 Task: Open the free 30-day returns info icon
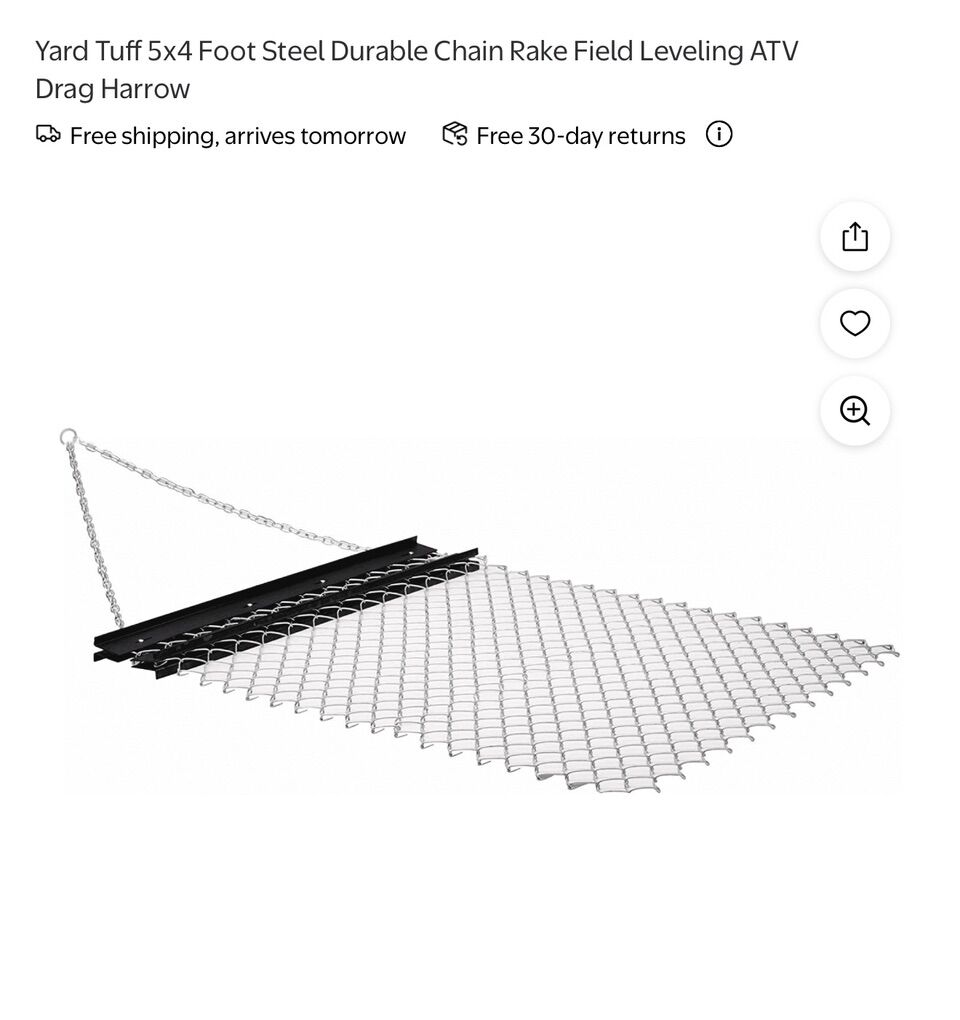[x=719, y=134]
